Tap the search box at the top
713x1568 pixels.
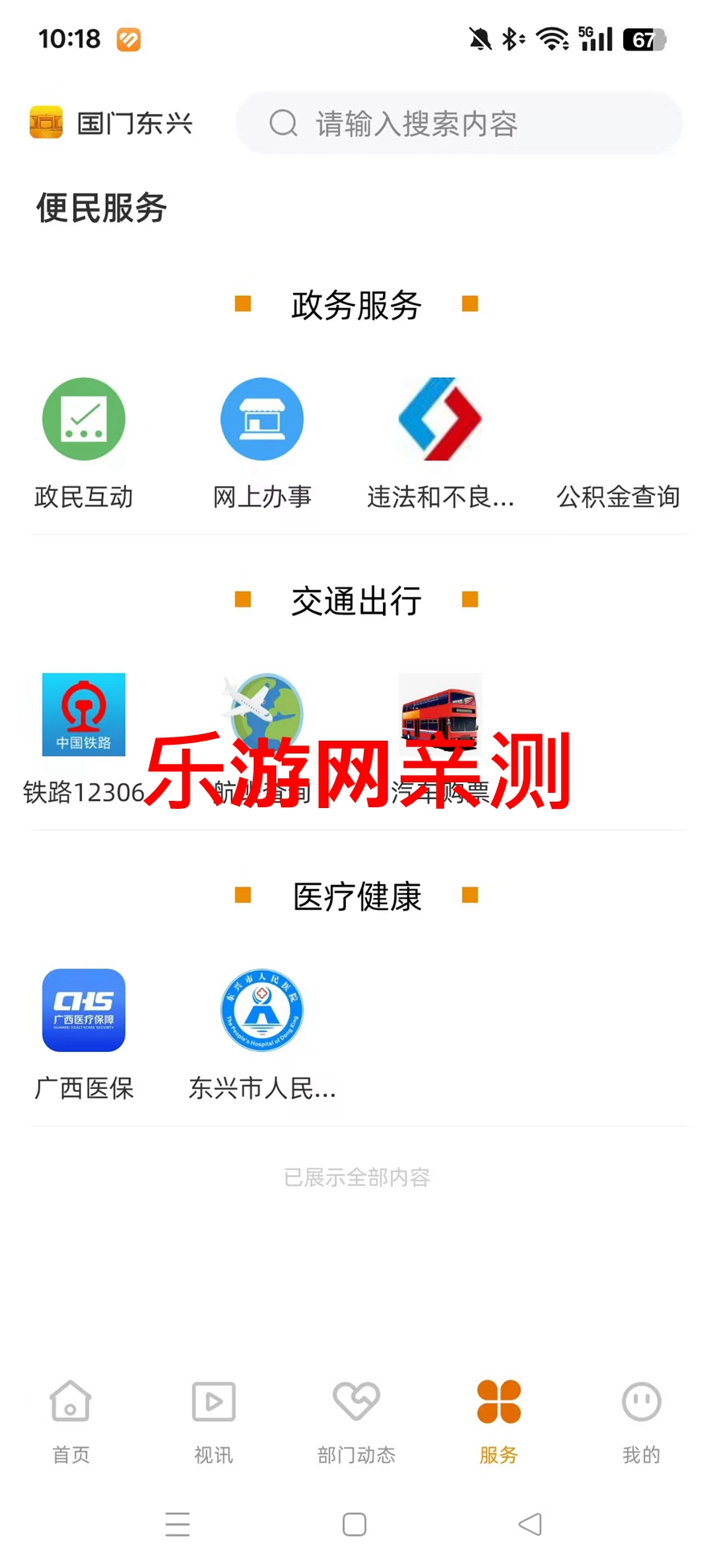pyautogui.click(x=458, y=124)
